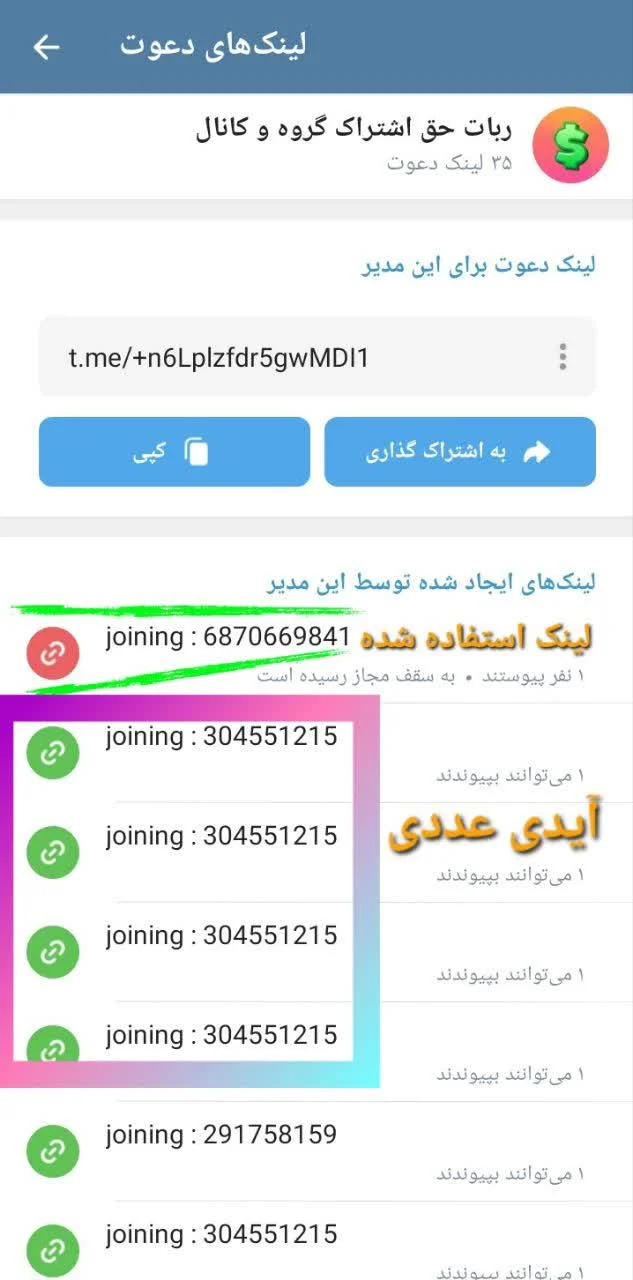Open the link joining : 6870669841
Image resolution: width=633 pixels, height=1280 pixels.
coord(228,637)
